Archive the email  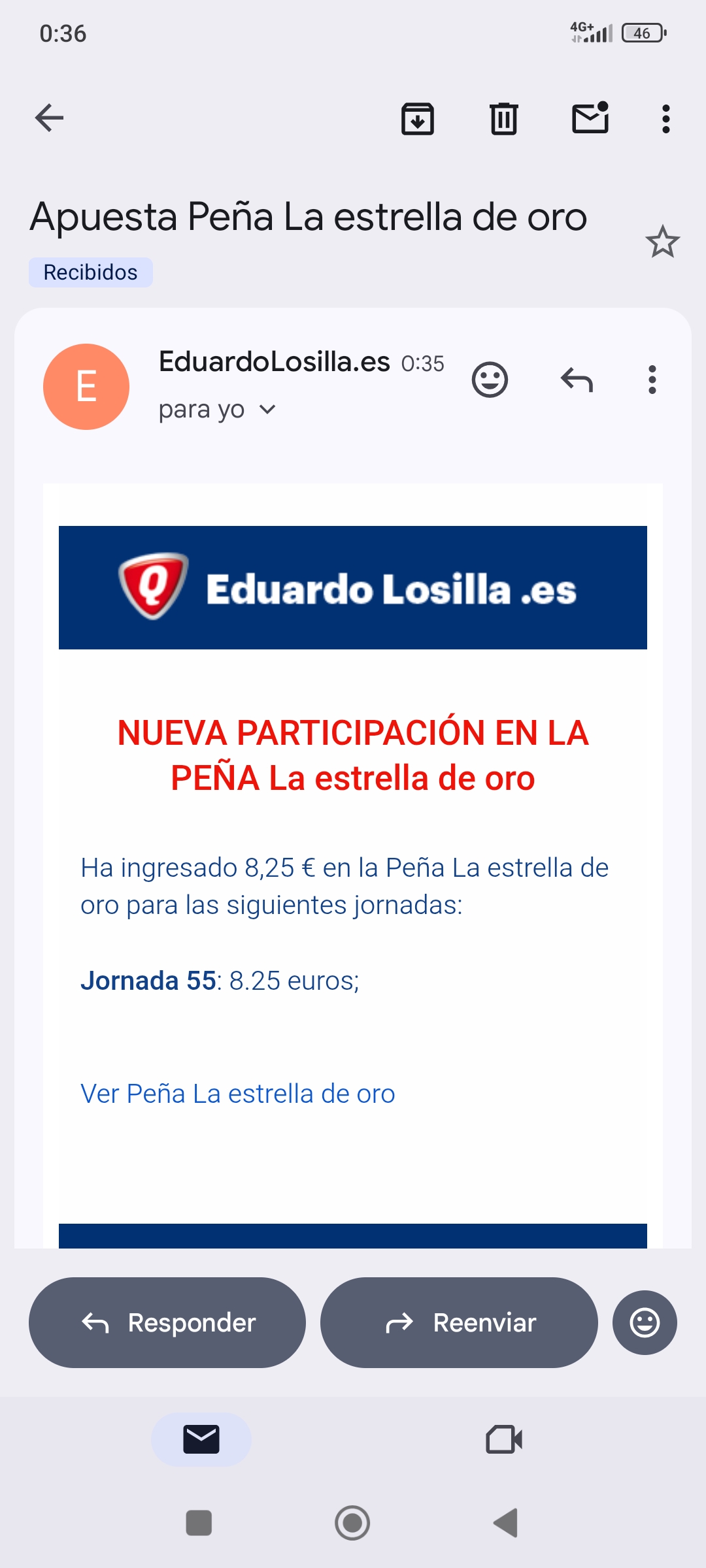[x=416, y=118]
